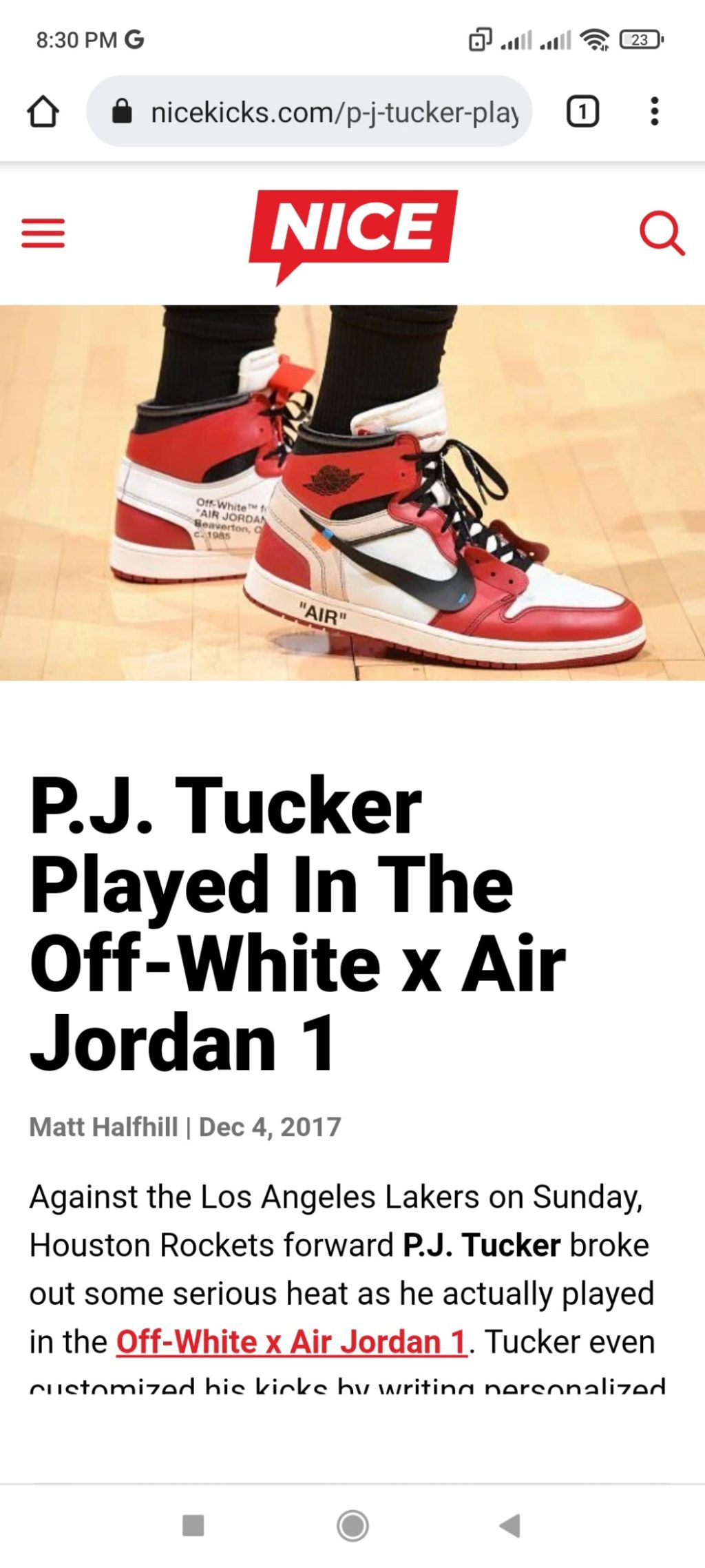Open the Off-White x Air Jordan 1 link
The image size is (705, 1568).
292,1342
